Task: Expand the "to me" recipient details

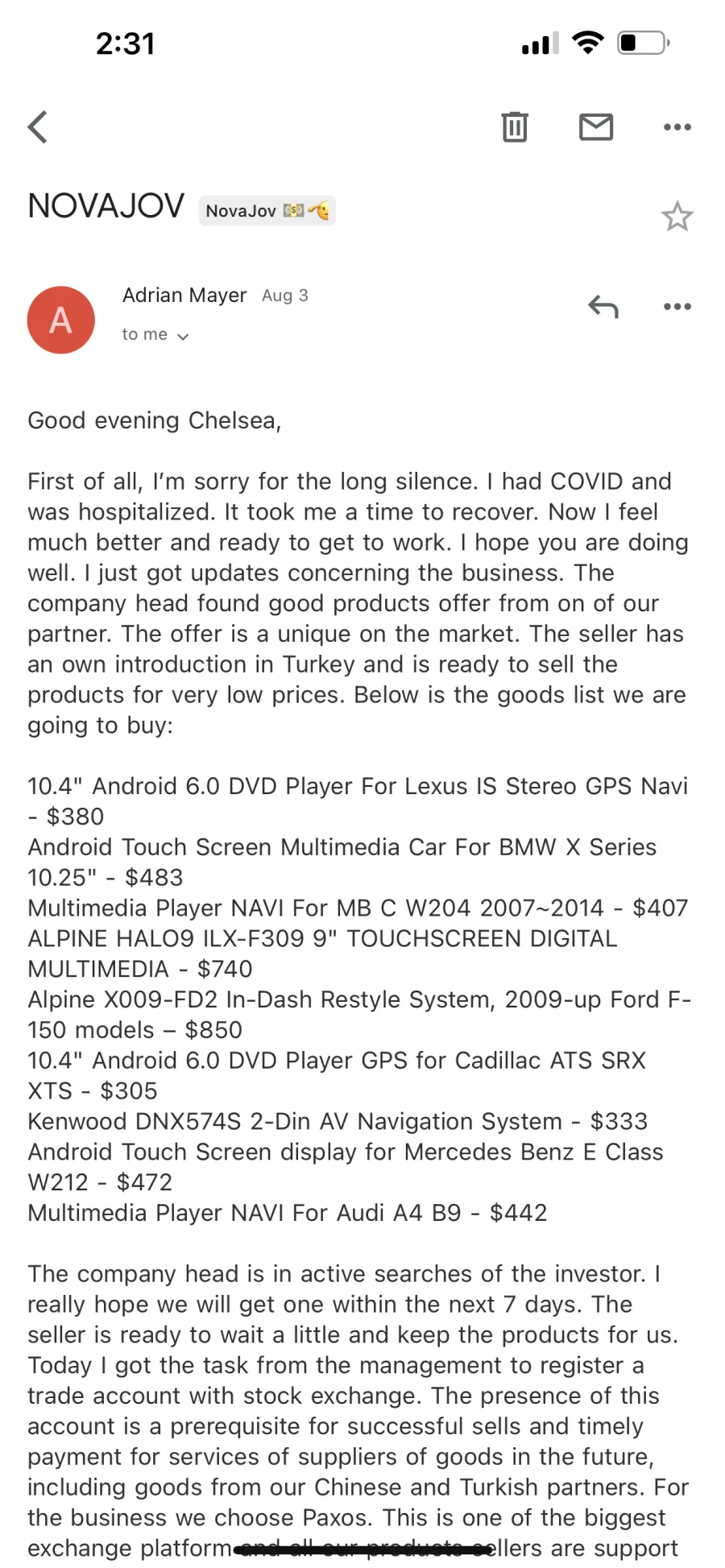Action: click(155, 334)
